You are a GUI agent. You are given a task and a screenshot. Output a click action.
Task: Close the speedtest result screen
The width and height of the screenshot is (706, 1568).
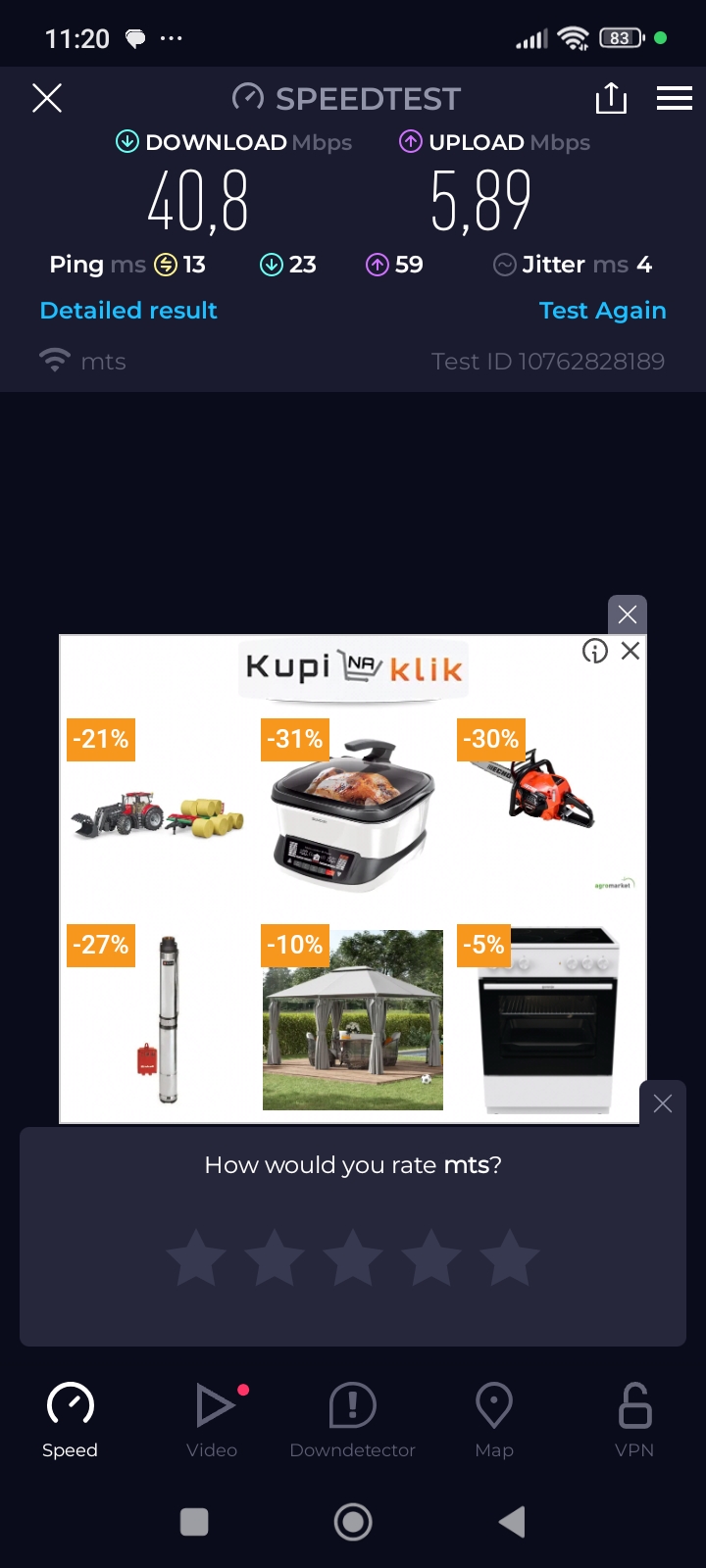coord(47,98)
